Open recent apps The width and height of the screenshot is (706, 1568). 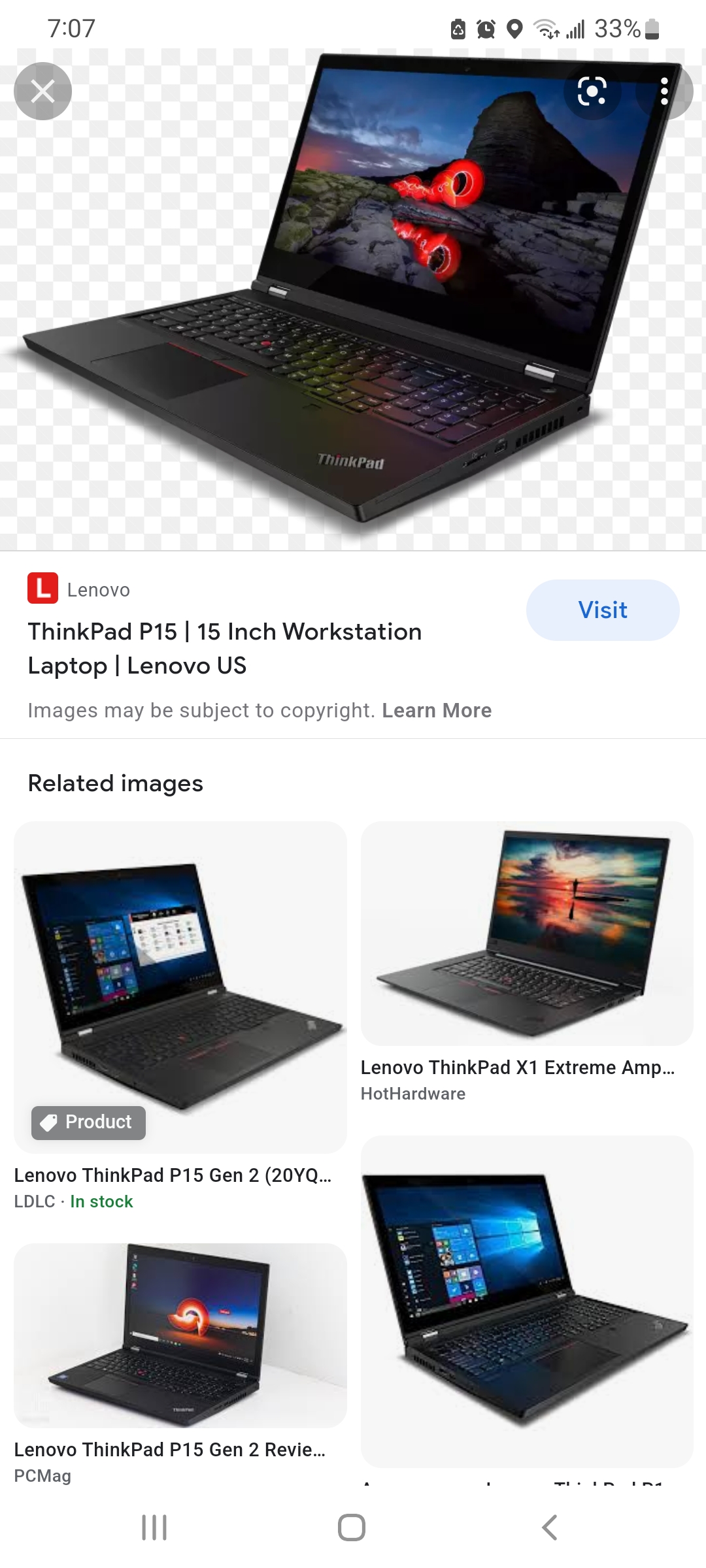pos(154,1527)
